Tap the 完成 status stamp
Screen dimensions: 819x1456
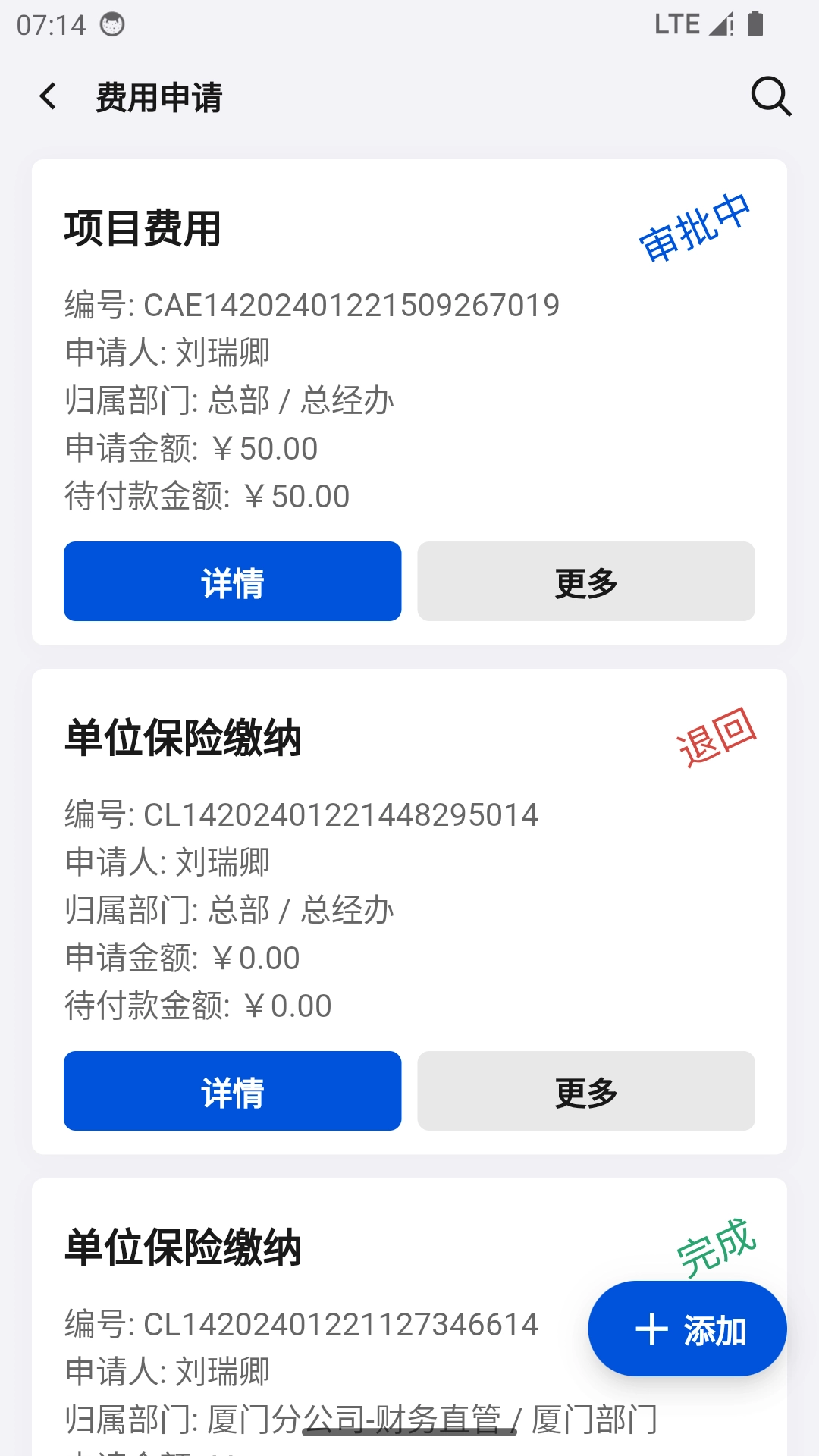(717, 1244)
